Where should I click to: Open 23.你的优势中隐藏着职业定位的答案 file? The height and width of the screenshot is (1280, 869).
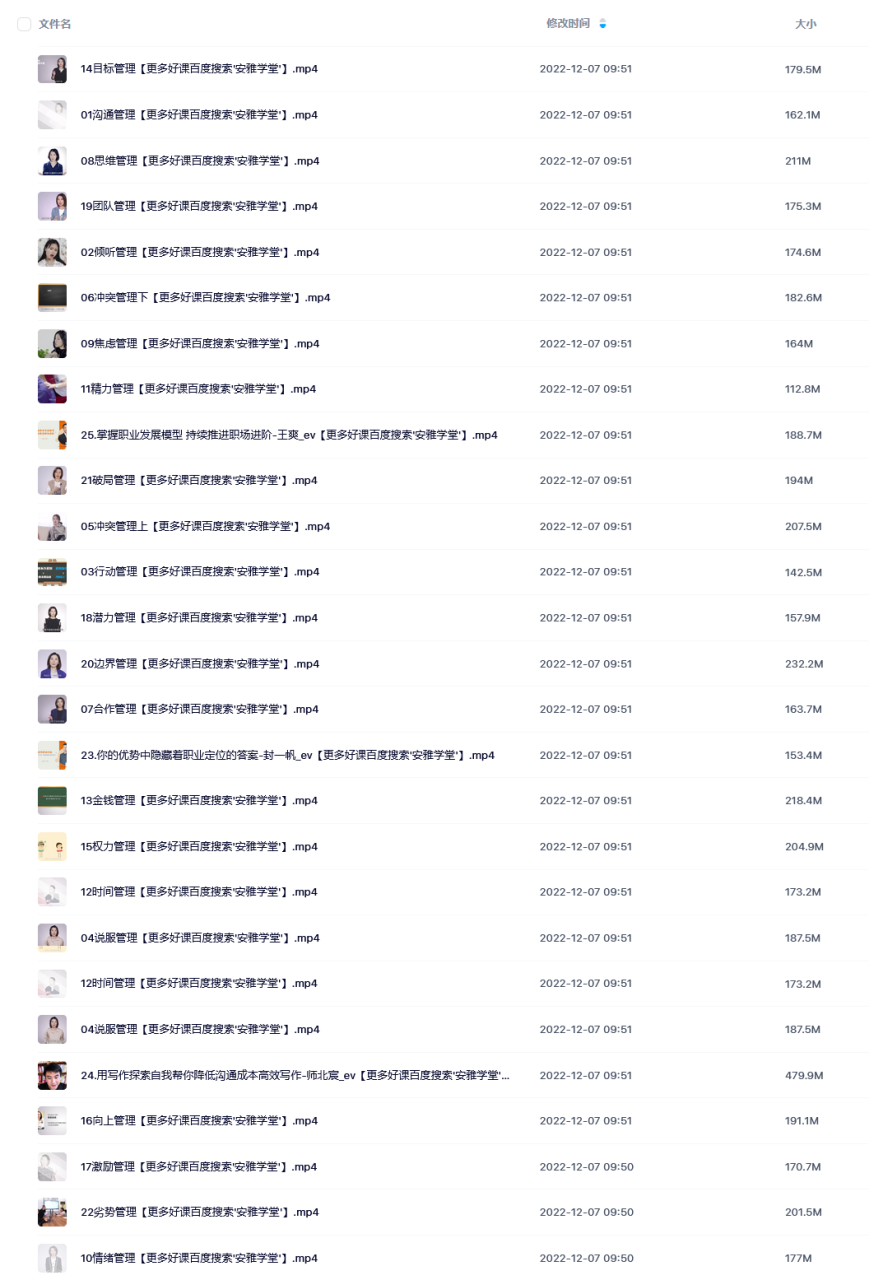[287, 755]
